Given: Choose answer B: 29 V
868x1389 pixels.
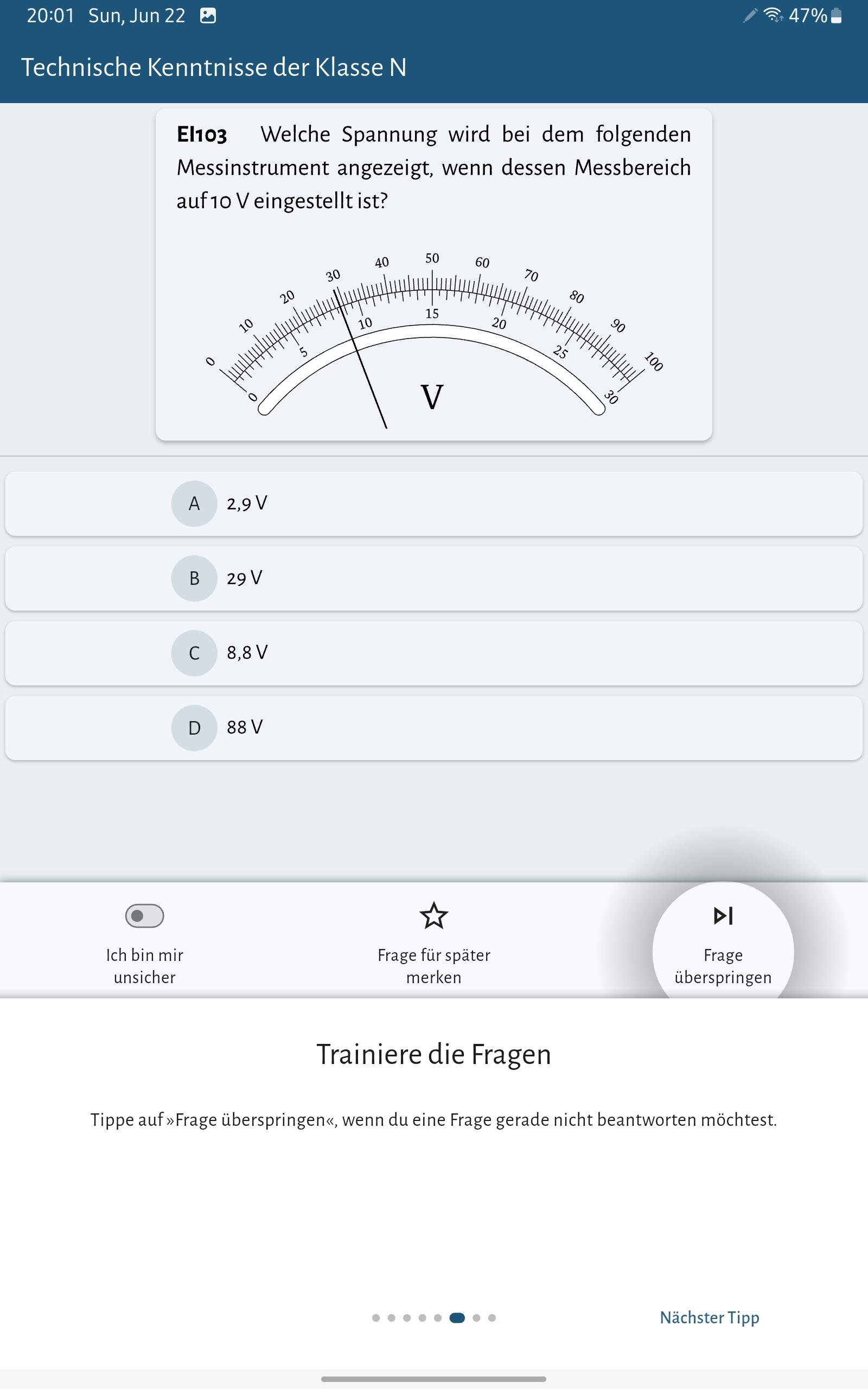Looking at the screenshot, I should pos(433,578).
